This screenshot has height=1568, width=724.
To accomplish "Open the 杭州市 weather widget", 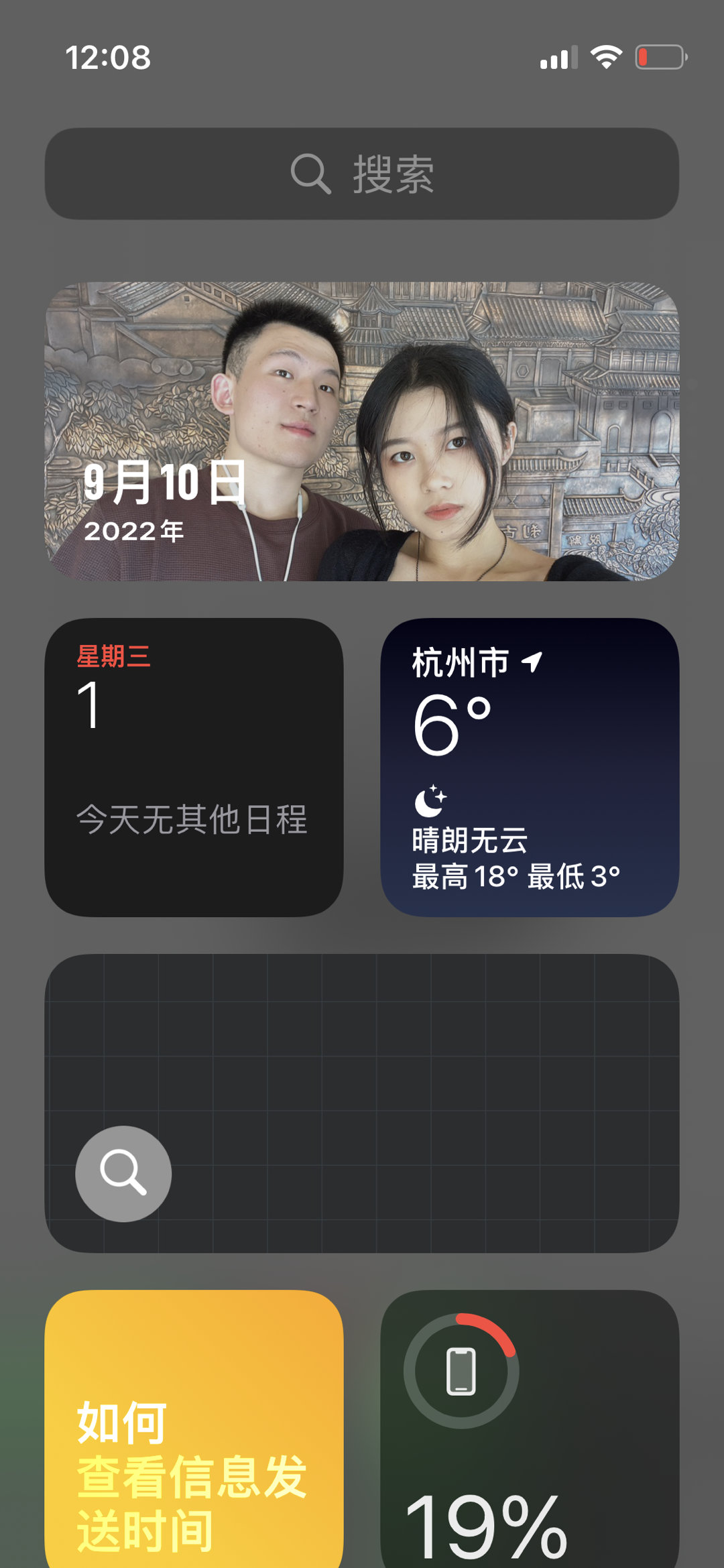I will pos(530,767).
